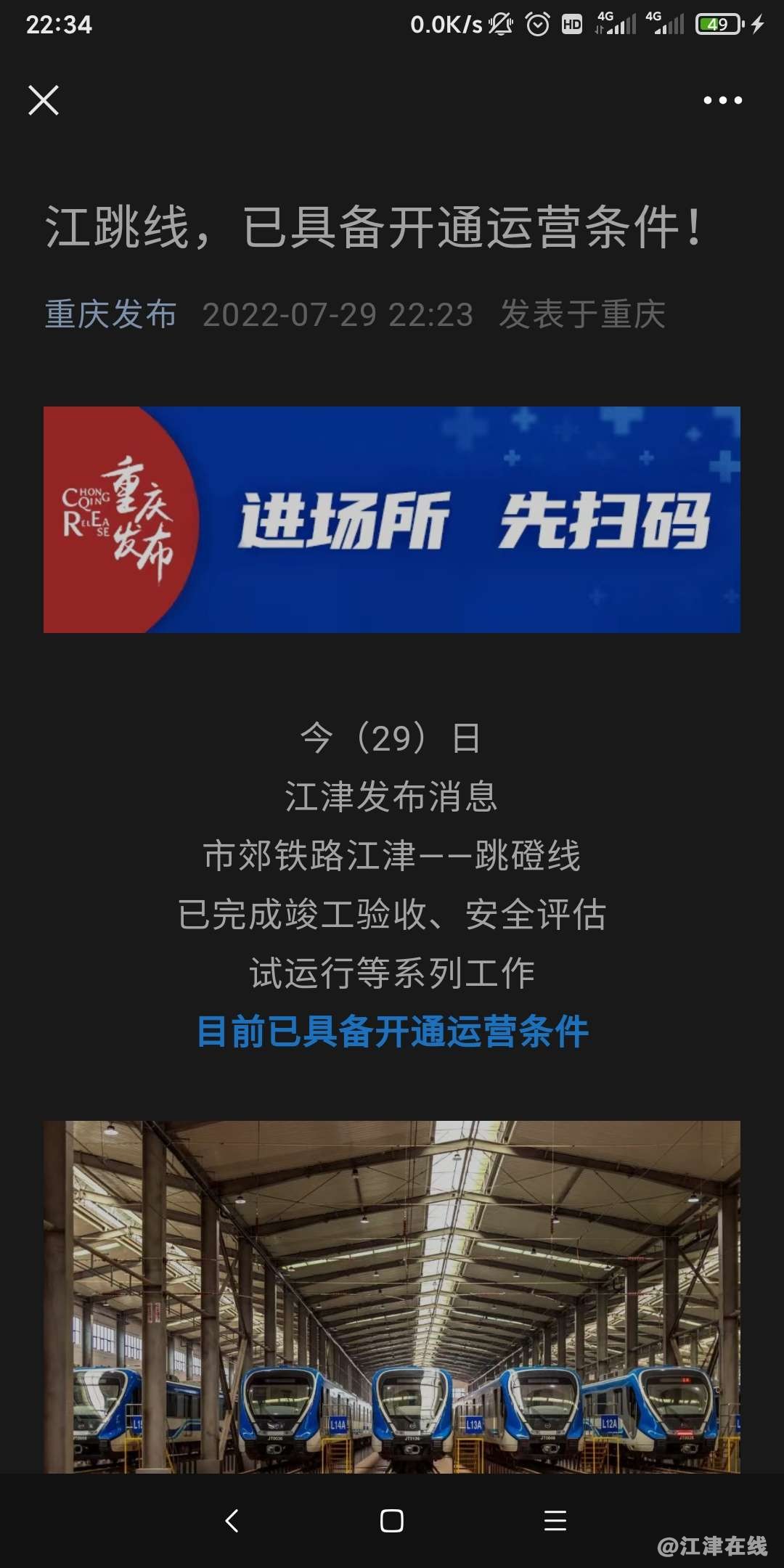The height and width of the screenshot is (1568, 784).
Task: View the train depot photo
Action: pos(392,1297)
